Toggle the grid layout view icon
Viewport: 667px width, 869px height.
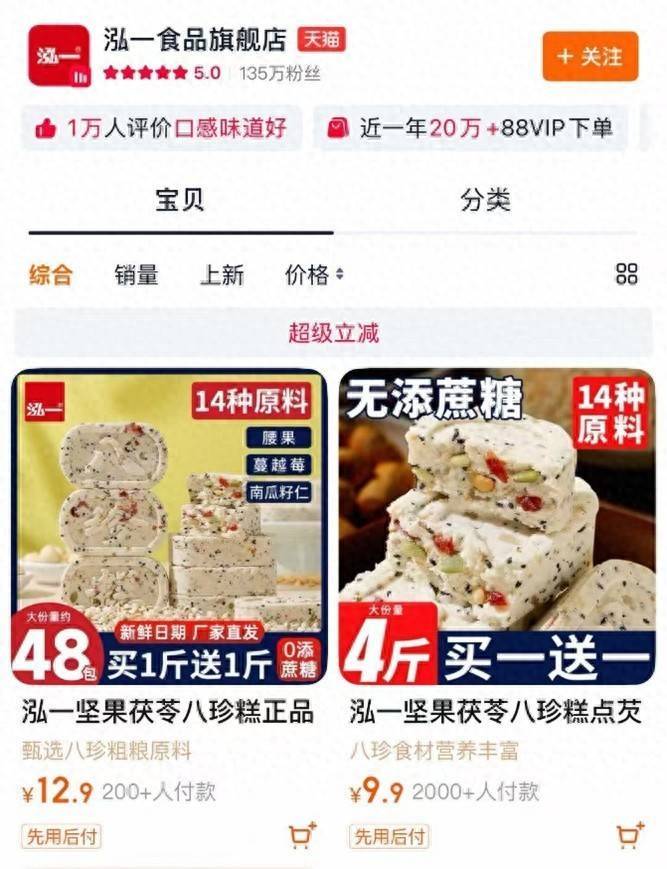[627, 275]
